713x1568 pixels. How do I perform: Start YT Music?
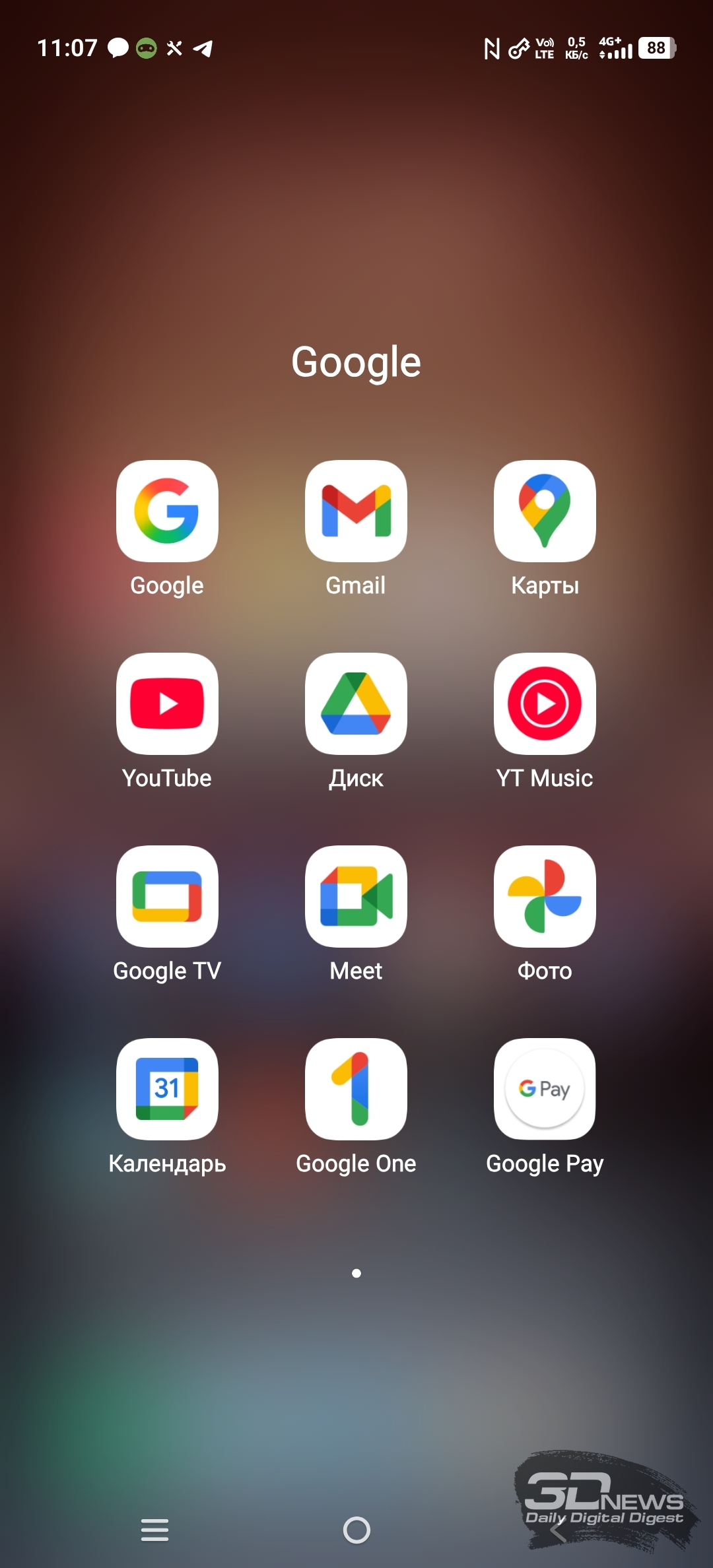tap(545, 704)
